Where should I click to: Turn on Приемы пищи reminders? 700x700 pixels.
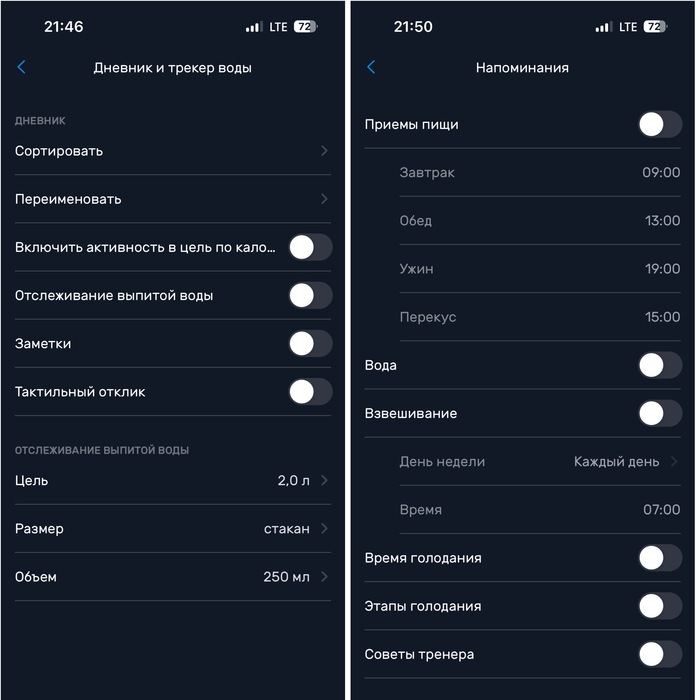(x=660, y=125)
